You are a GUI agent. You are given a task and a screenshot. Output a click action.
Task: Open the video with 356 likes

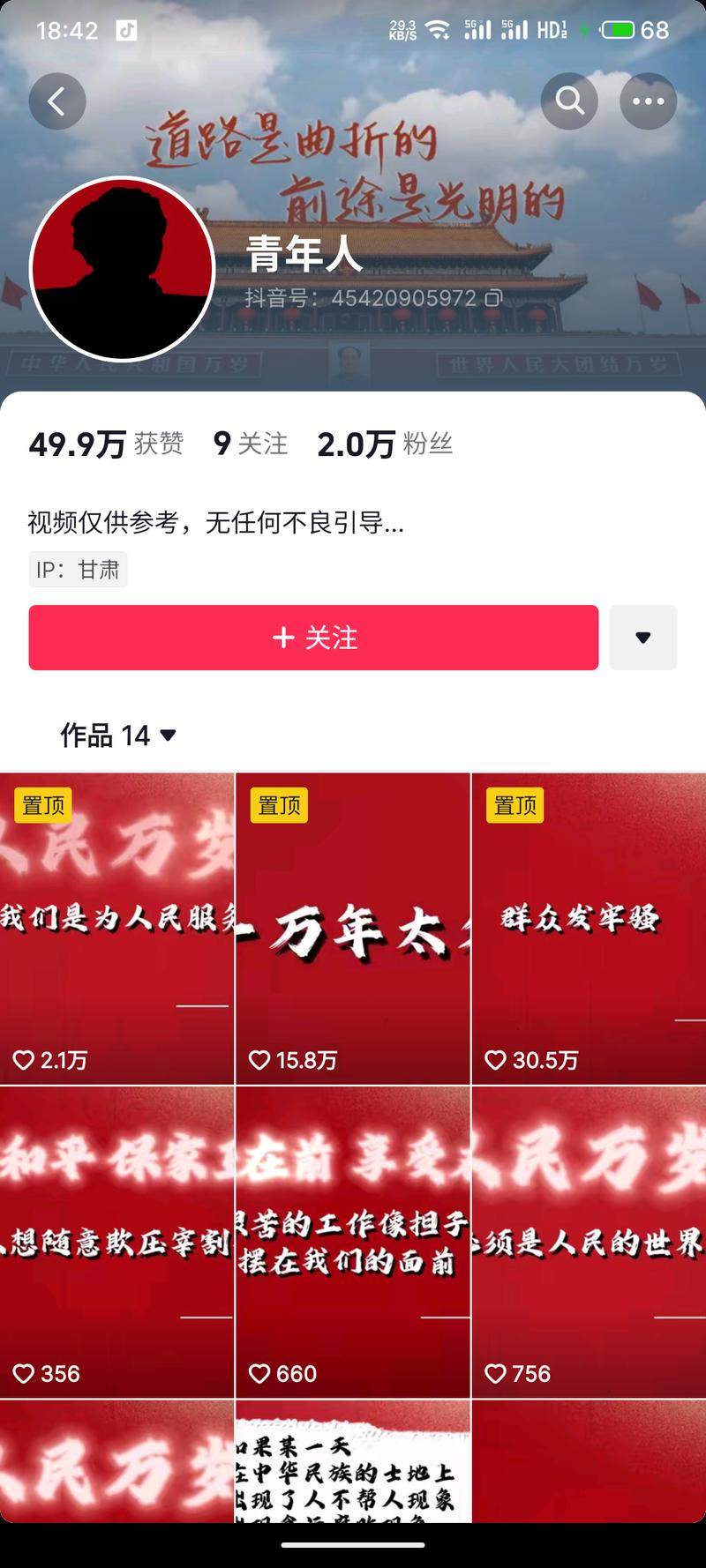(x=116, y=1241)
